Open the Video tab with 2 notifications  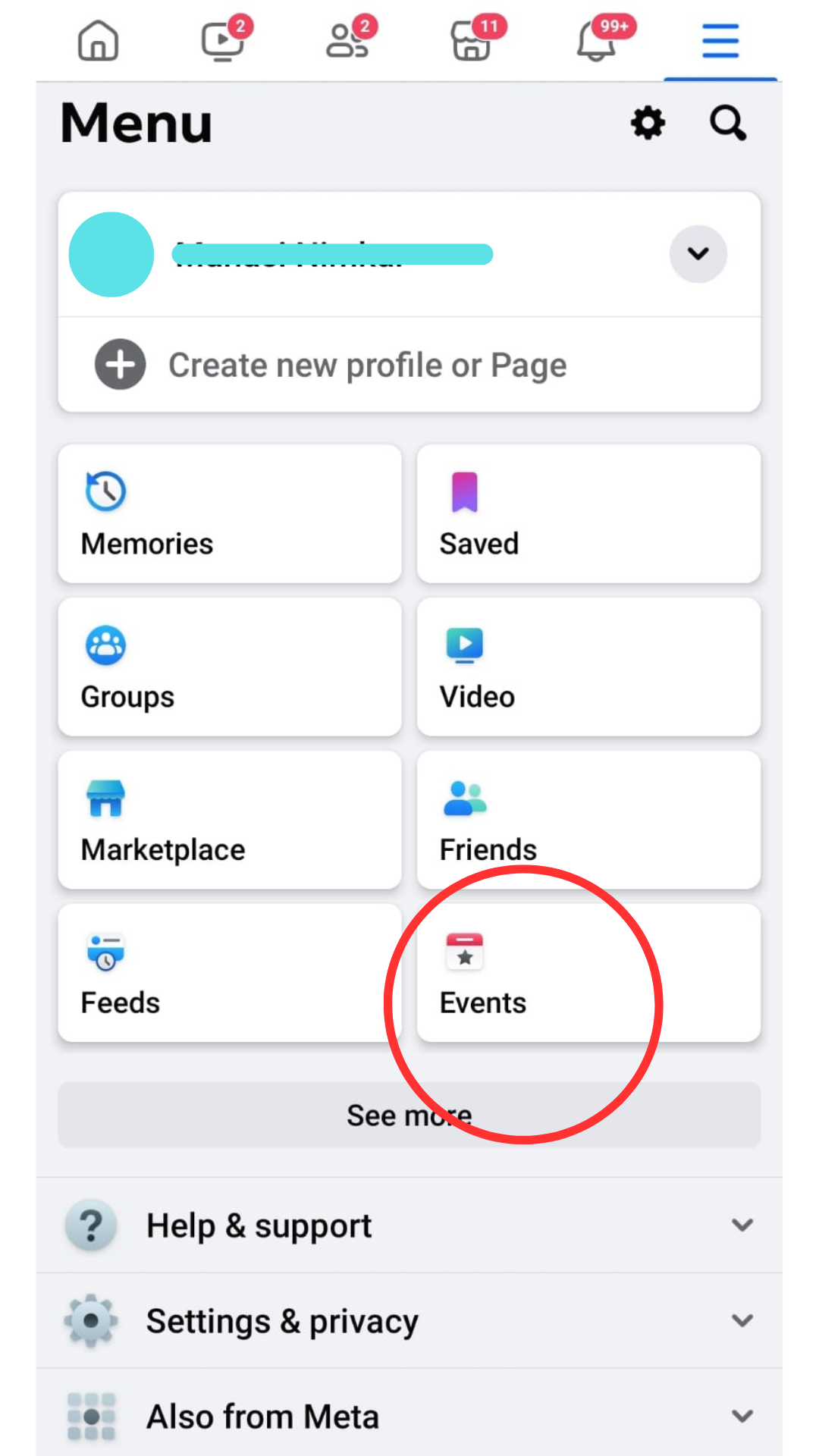tap(222, 42)
